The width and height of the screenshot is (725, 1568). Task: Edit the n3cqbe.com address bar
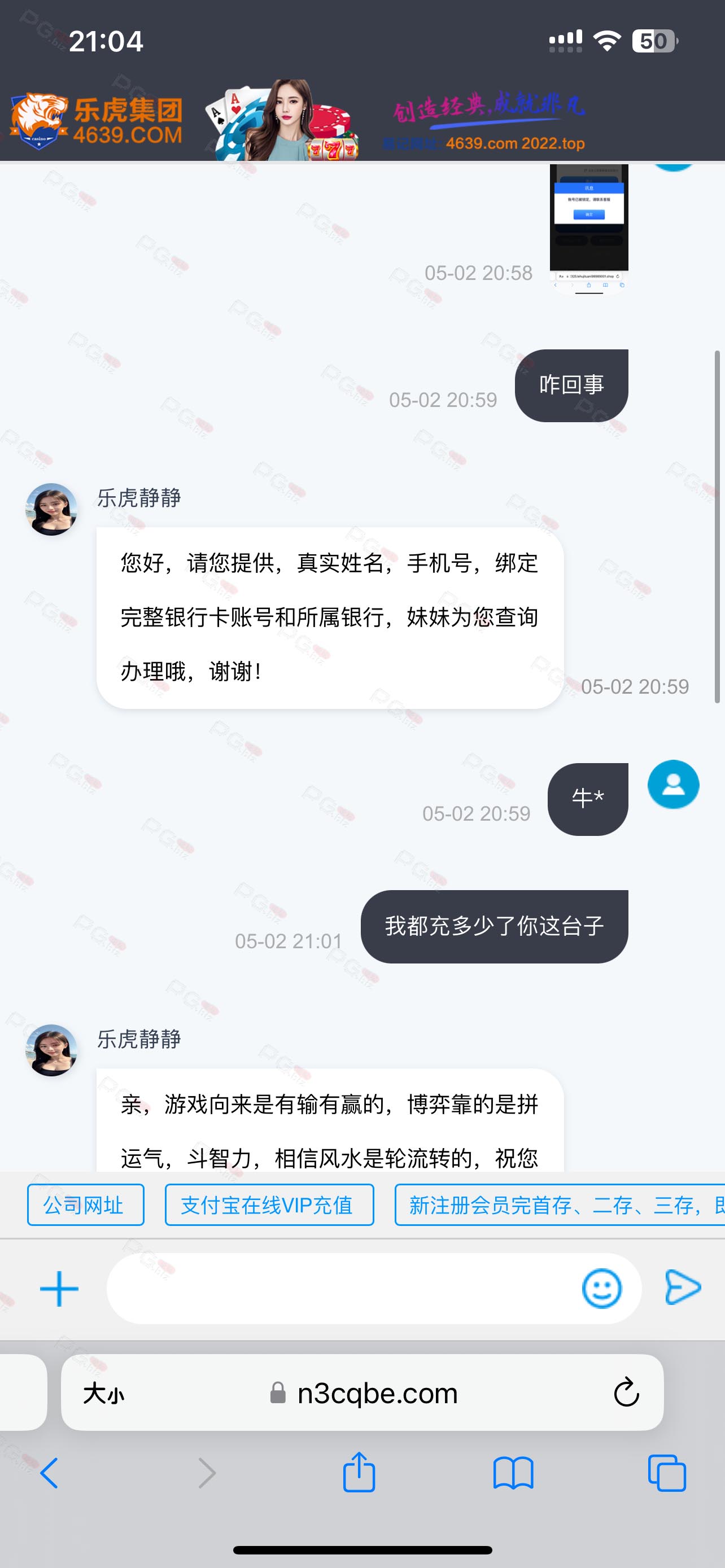click(x=363, y=1392)
